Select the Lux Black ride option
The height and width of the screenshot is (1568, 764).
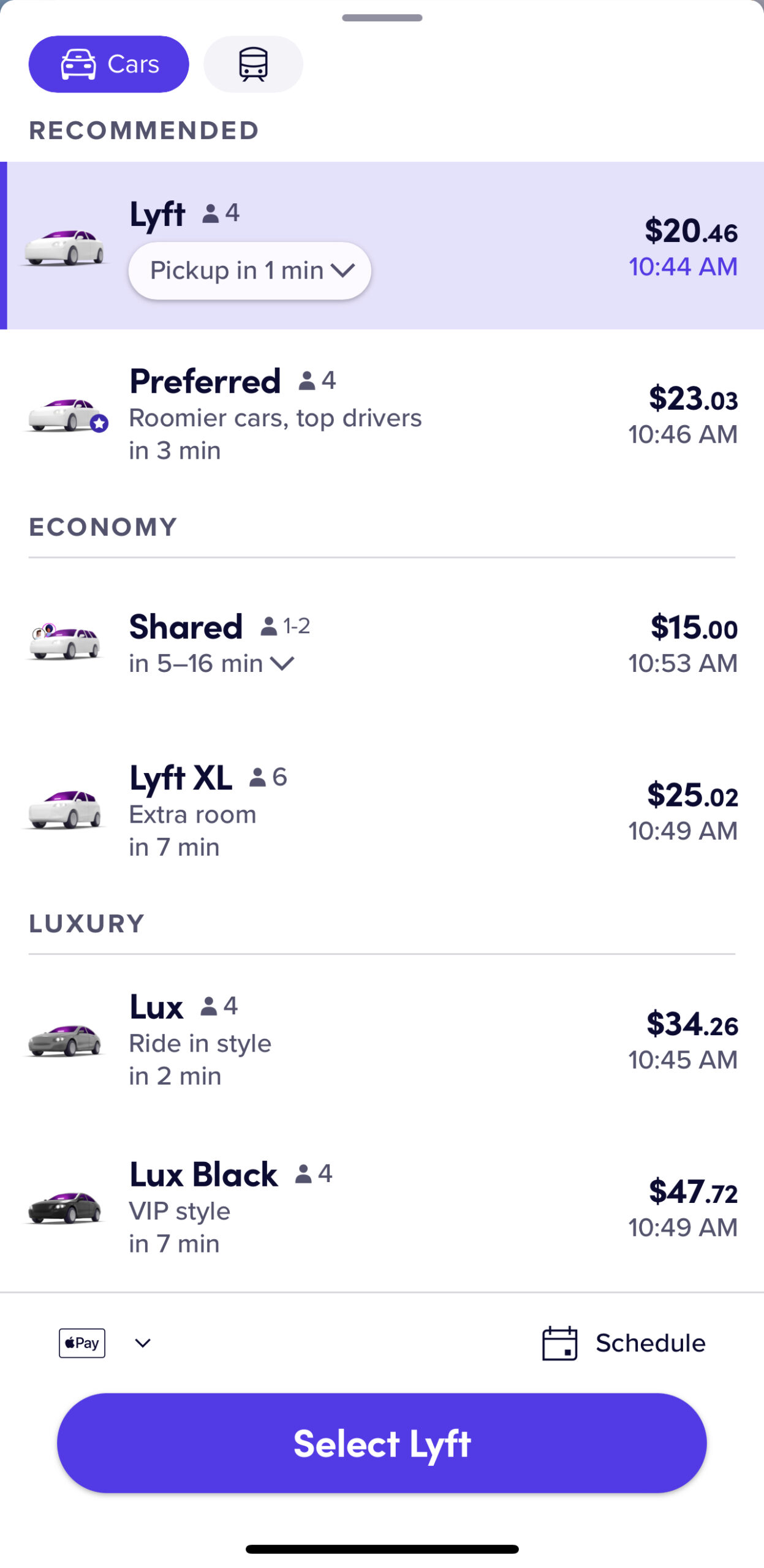pyautogui.click(x=382, y=1208)
